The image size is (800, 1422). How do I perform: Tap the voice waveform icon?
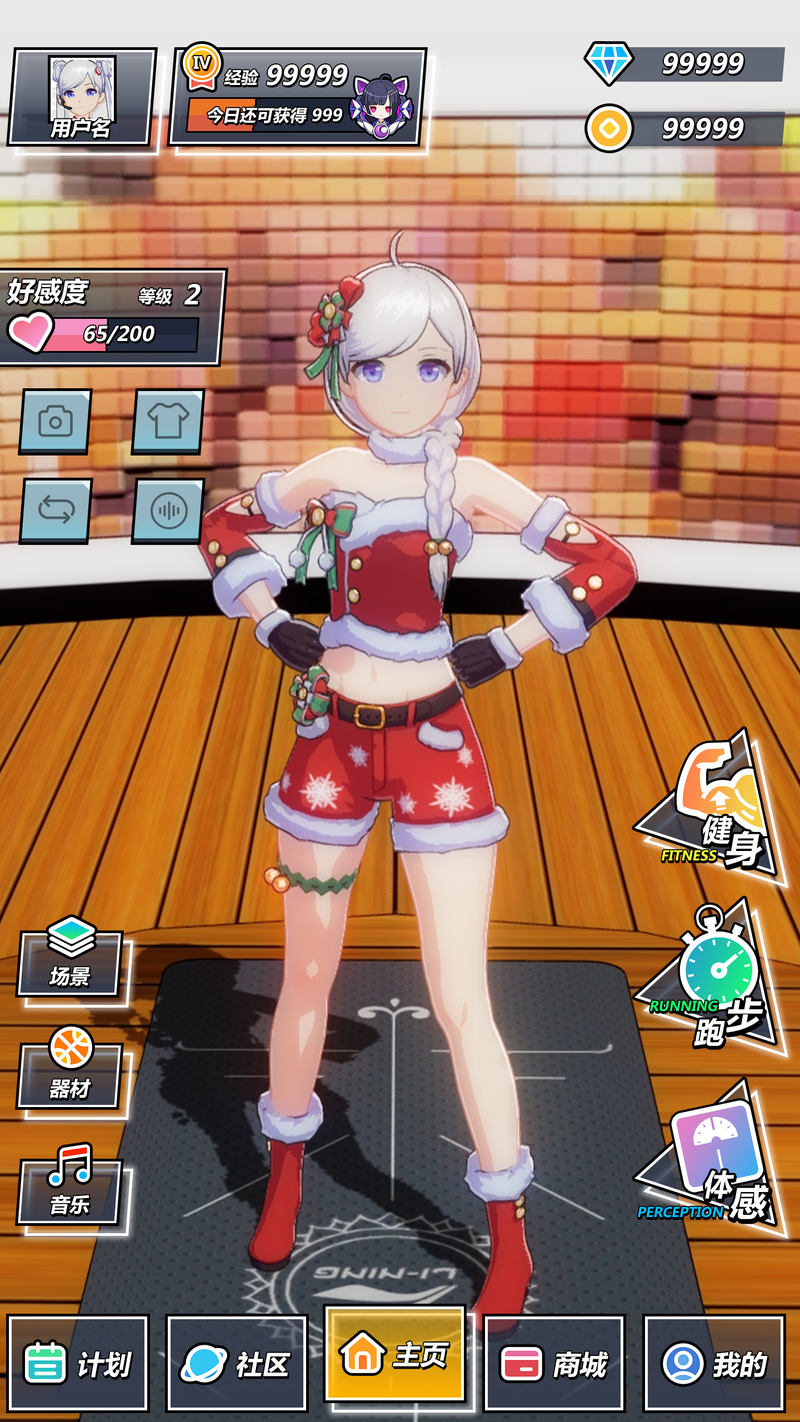coord(167,510)
